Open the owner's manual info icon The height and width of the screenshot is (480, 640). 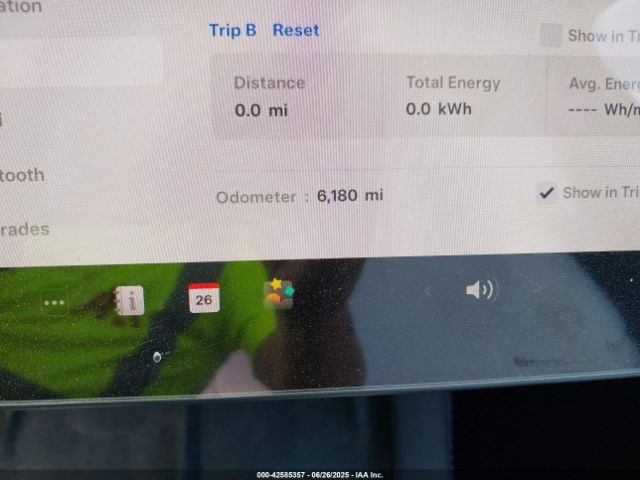[x=129, y=300]
